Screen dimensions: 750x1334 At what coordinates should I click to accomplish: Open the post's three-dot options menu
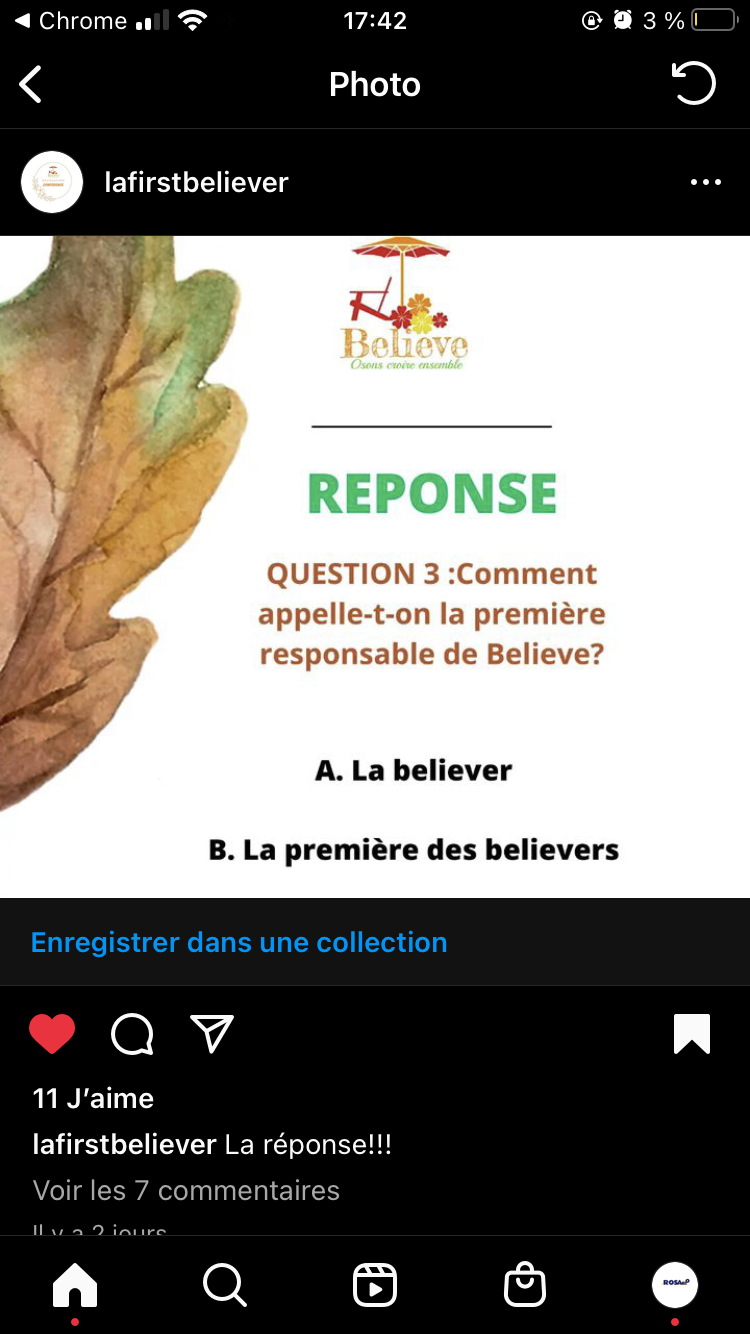coord(705,182)
